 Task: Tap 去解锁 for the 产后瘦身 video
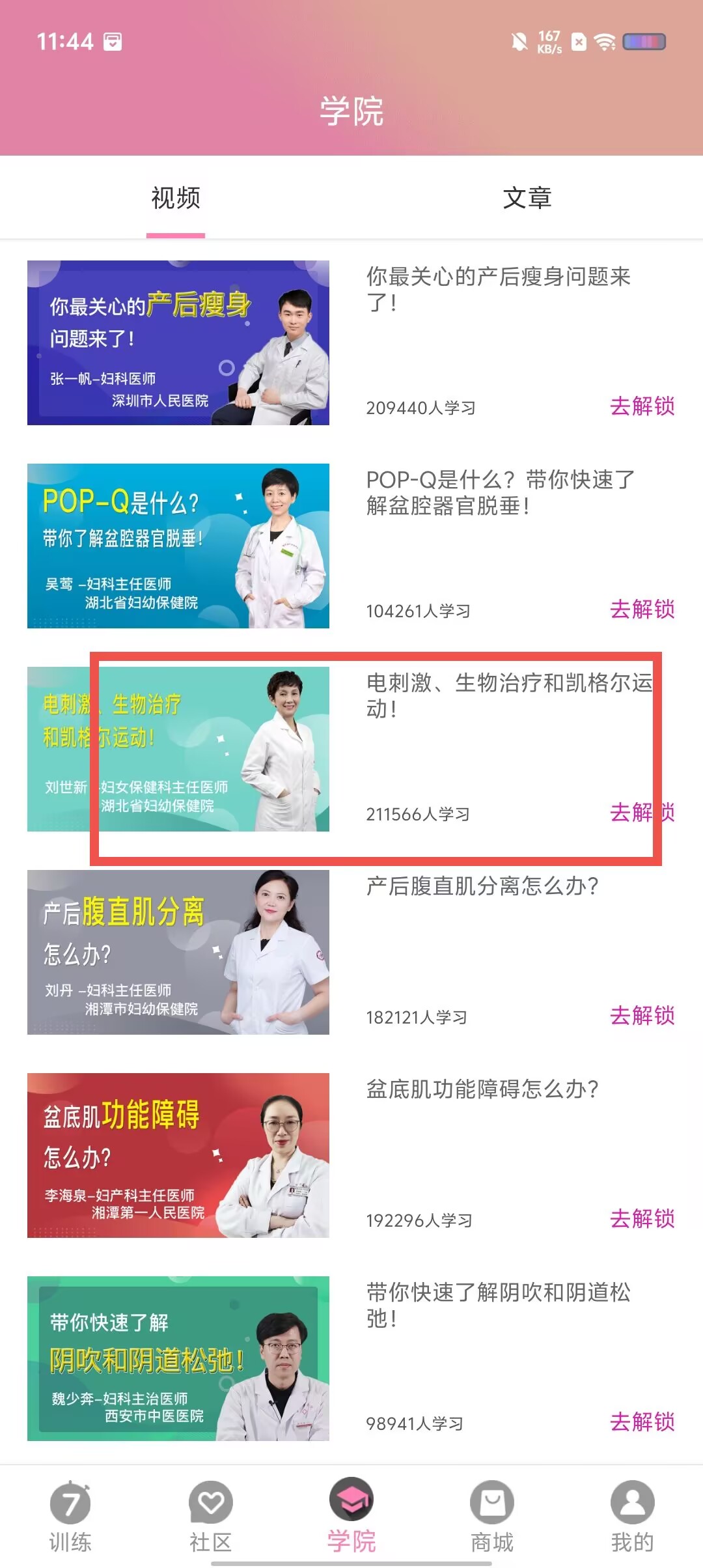pos(642,406)
